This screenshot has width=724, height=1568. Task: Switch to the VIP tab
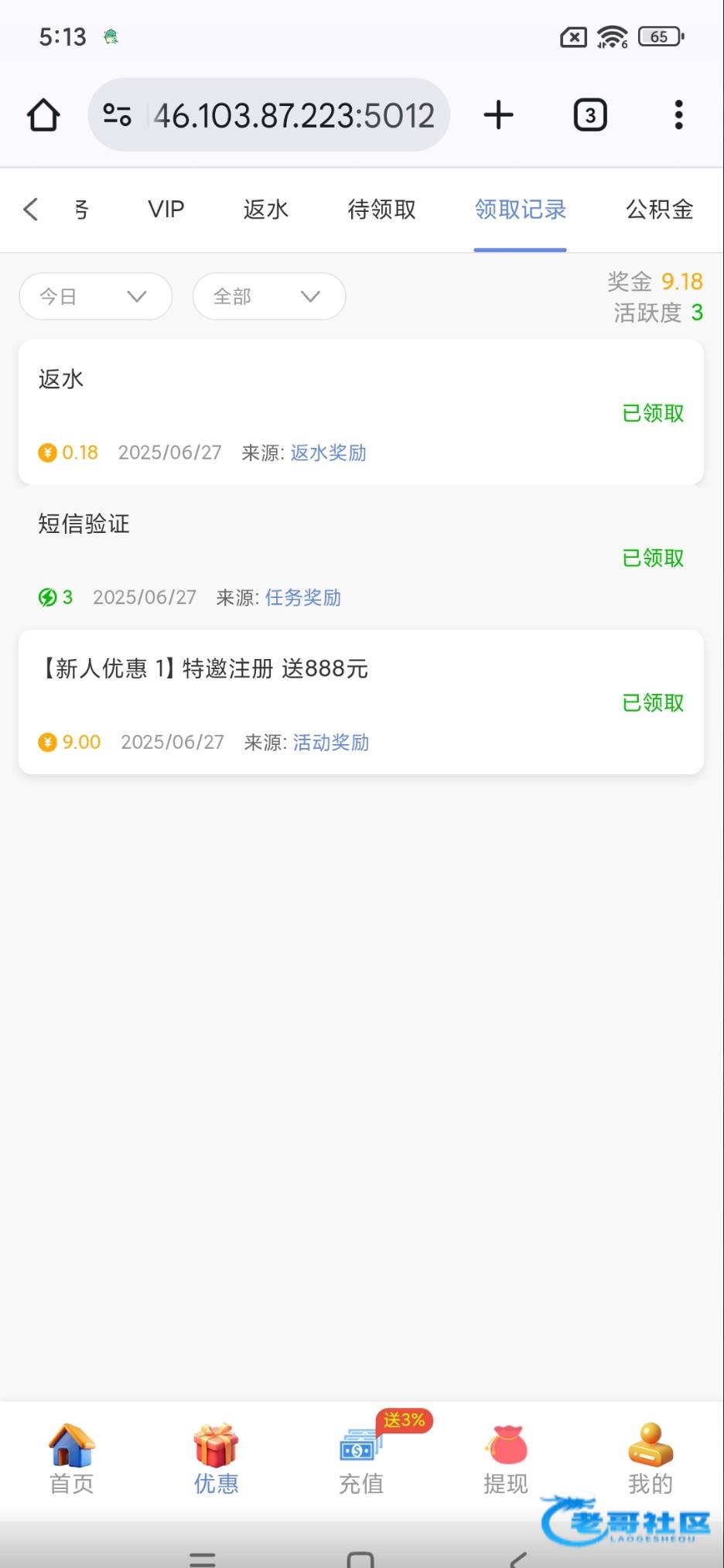(166, 209)
